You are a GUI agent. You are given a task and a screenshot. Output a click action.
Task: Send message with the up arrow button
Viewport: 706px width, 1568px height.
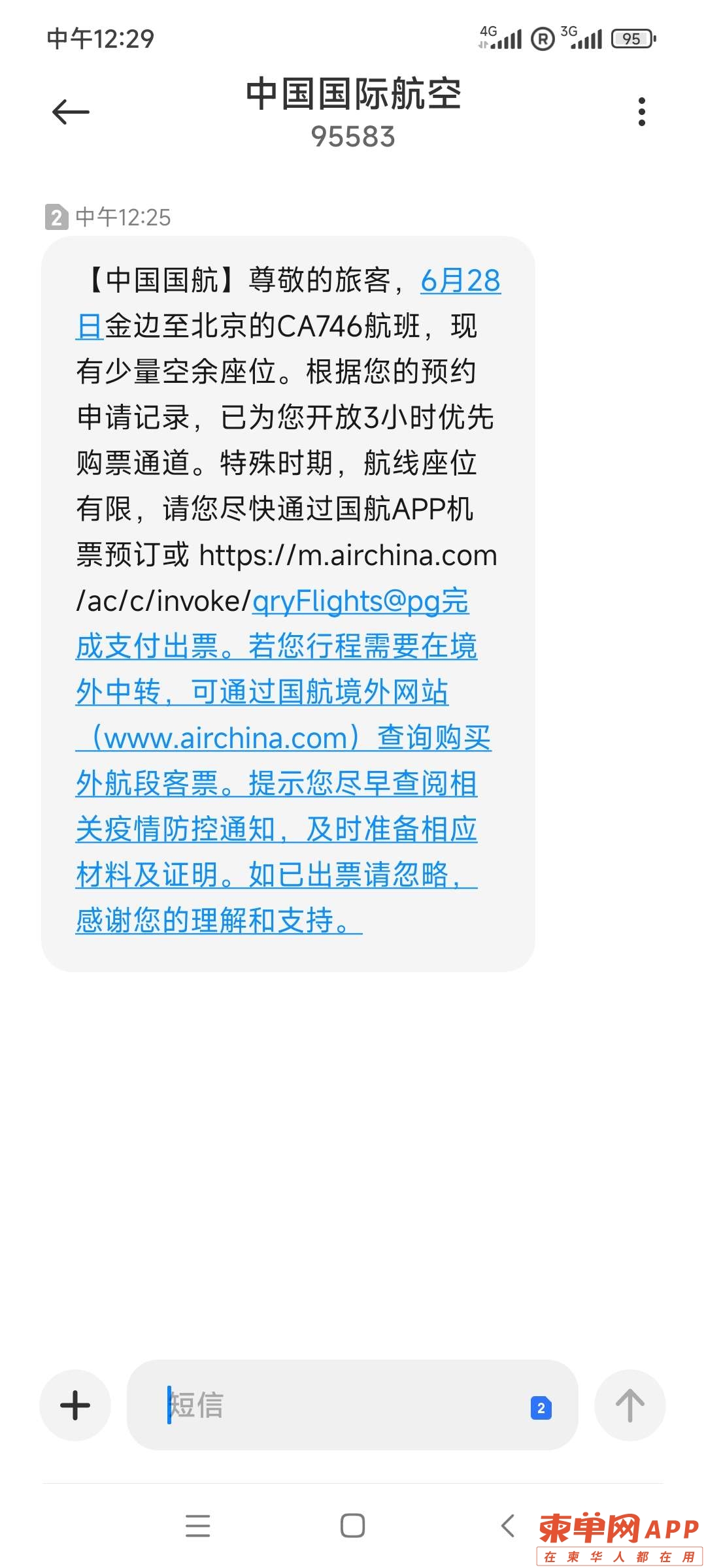630,1405
